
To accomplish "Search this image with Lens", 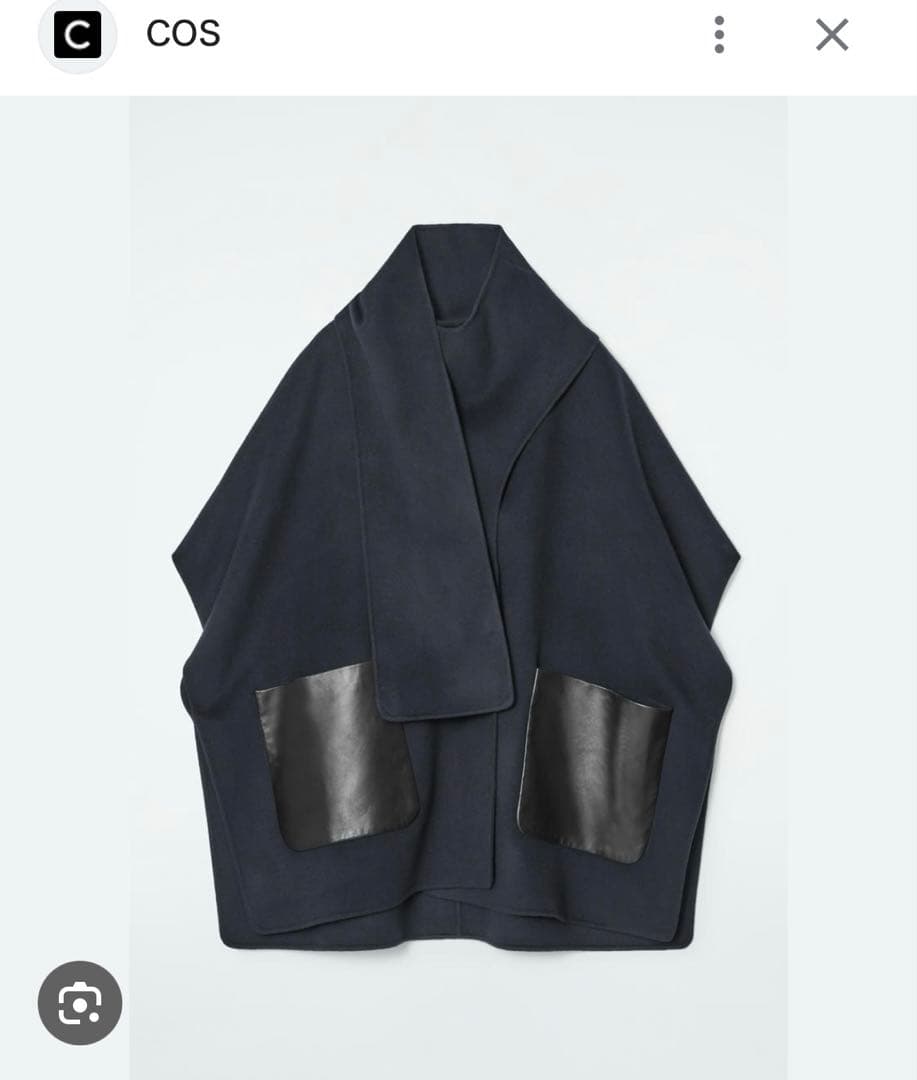I will click(x=80, y=1003).
